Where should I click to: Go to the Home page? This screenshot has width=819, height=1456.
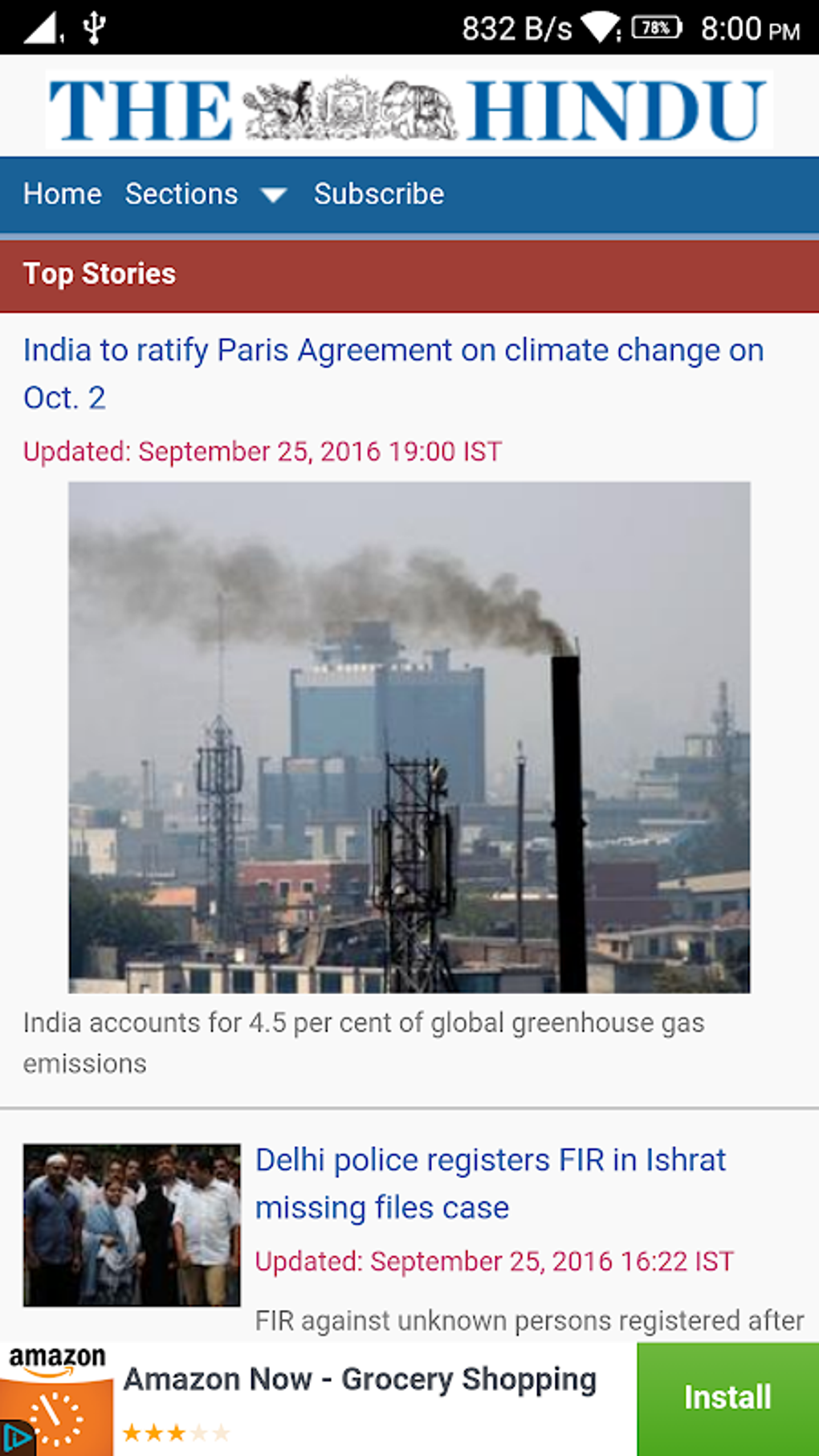[62, 194]
